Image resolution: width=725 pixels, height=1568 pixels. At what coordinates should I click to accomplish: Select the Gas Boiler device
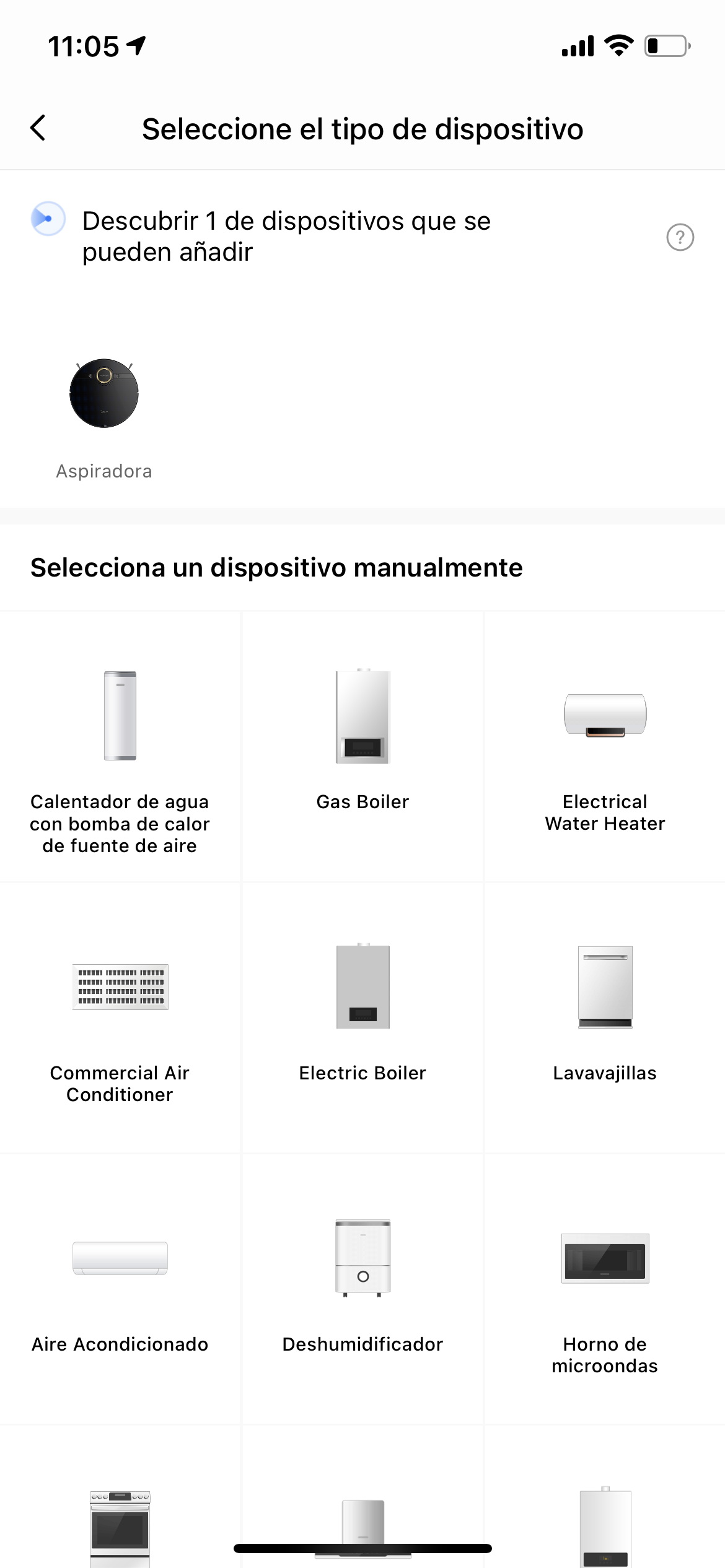click(362, 747)
